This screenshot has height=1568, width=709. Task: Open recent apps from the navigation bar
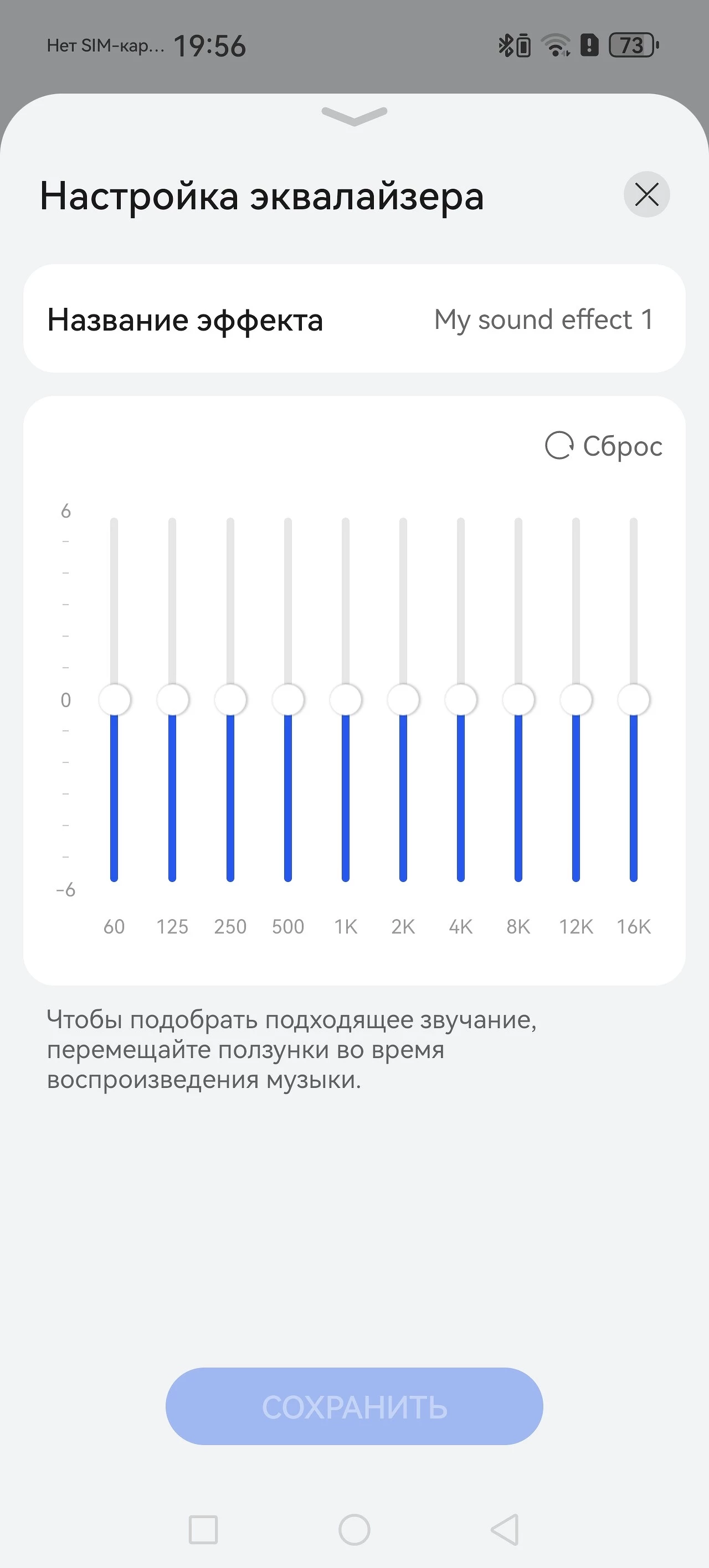pos(203,1529)
